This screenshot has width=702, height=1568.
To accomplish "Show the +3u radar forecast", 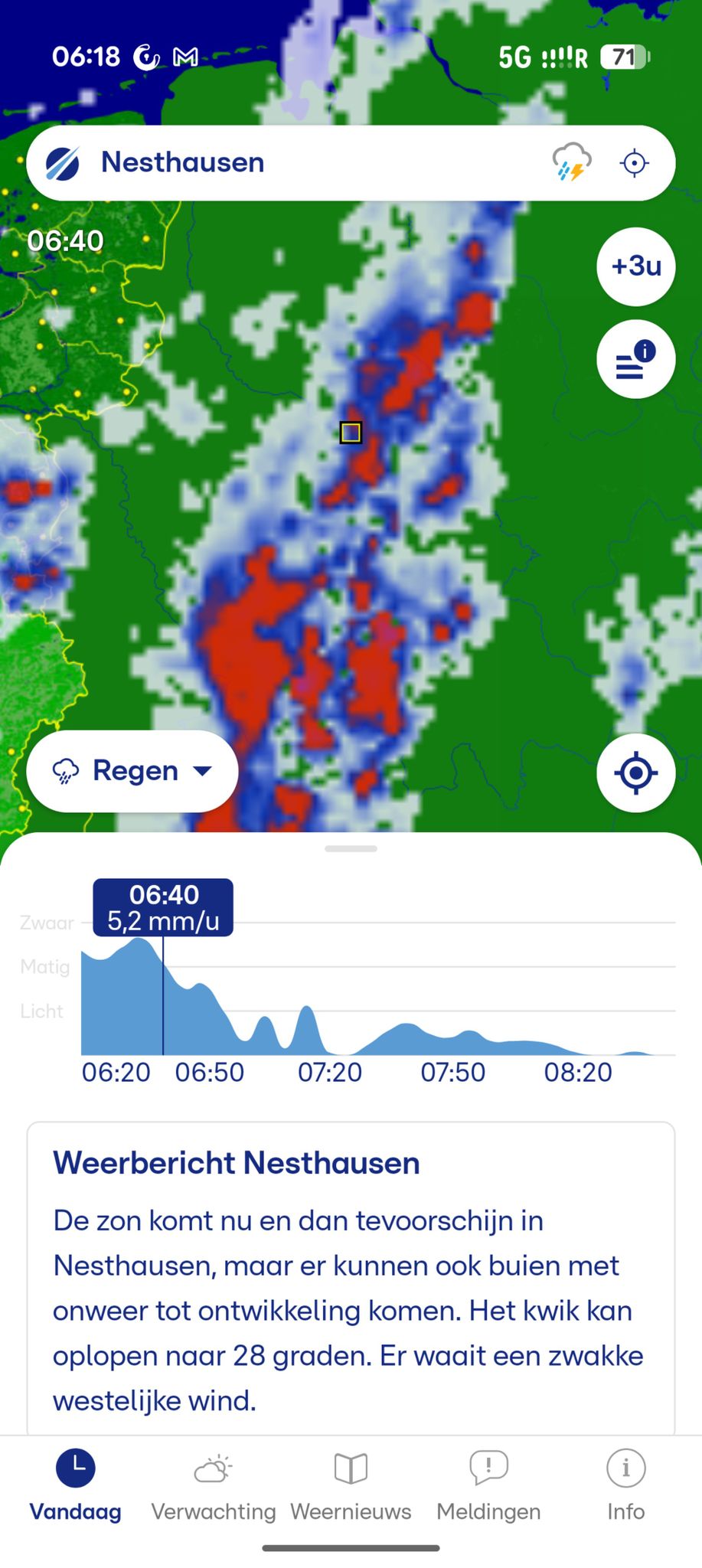I will tap(636, 266).
